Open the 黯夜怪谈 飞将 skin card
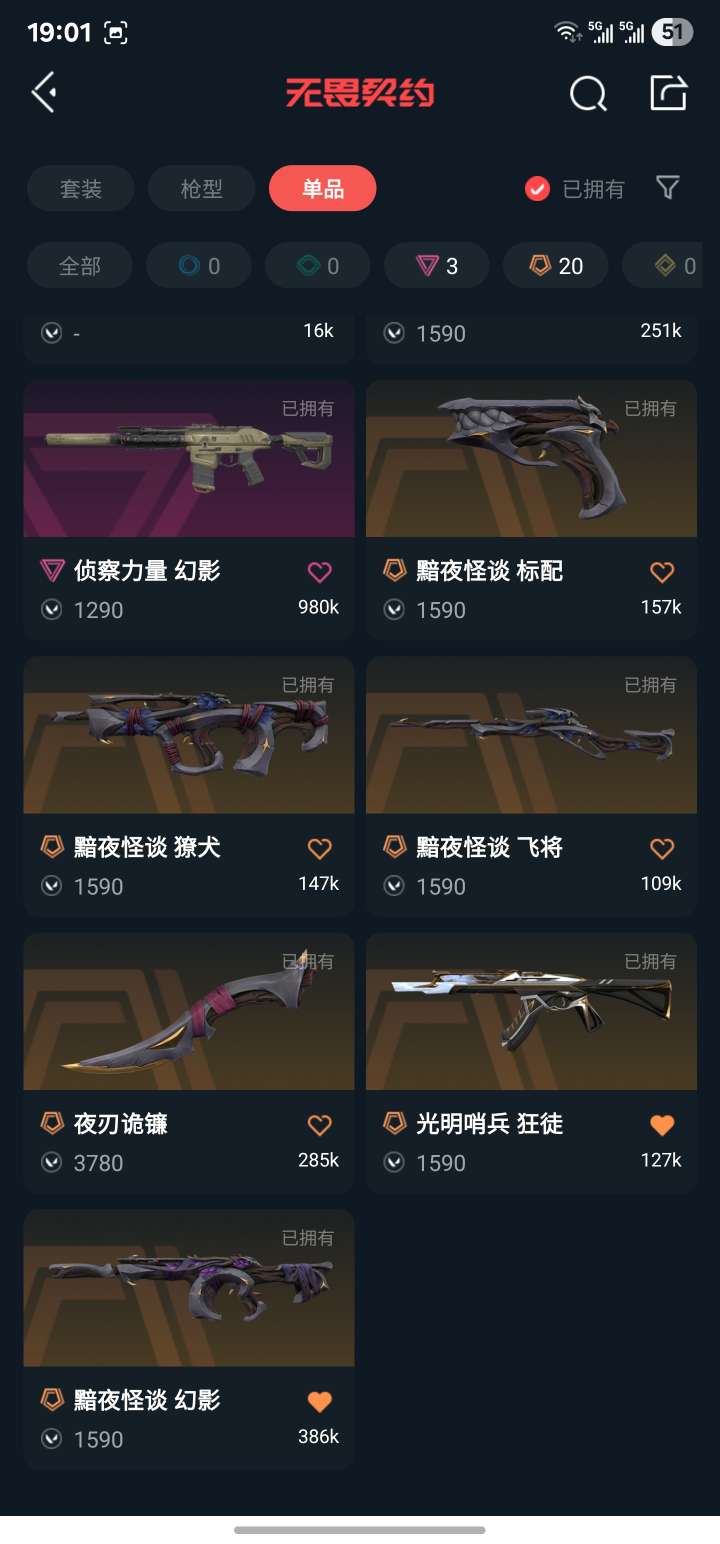 [531, 736]
